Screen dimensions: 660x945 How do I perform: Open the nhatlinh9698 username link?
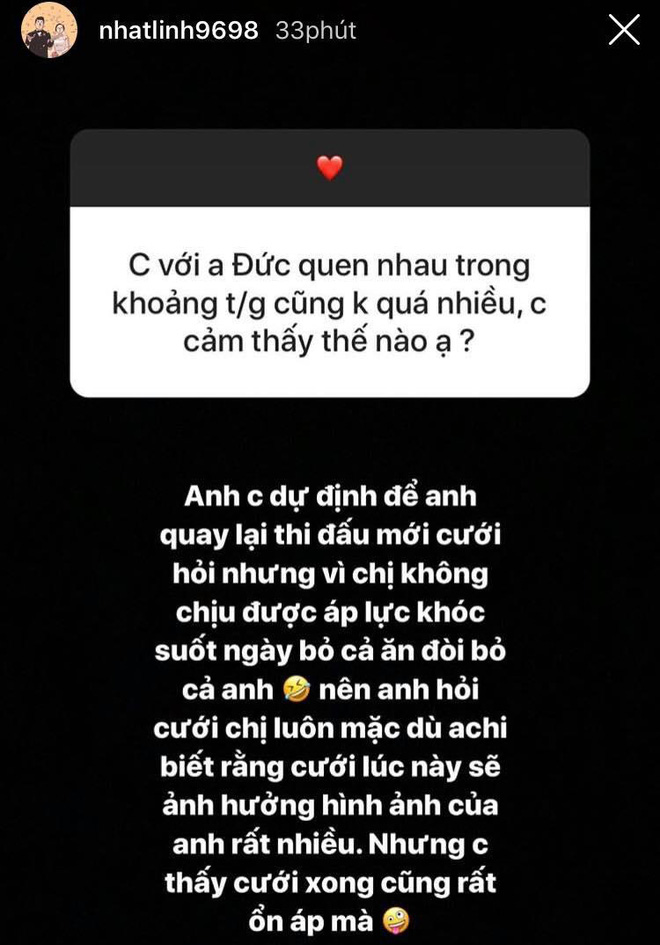pyautogui.click(x=179, y=31)
